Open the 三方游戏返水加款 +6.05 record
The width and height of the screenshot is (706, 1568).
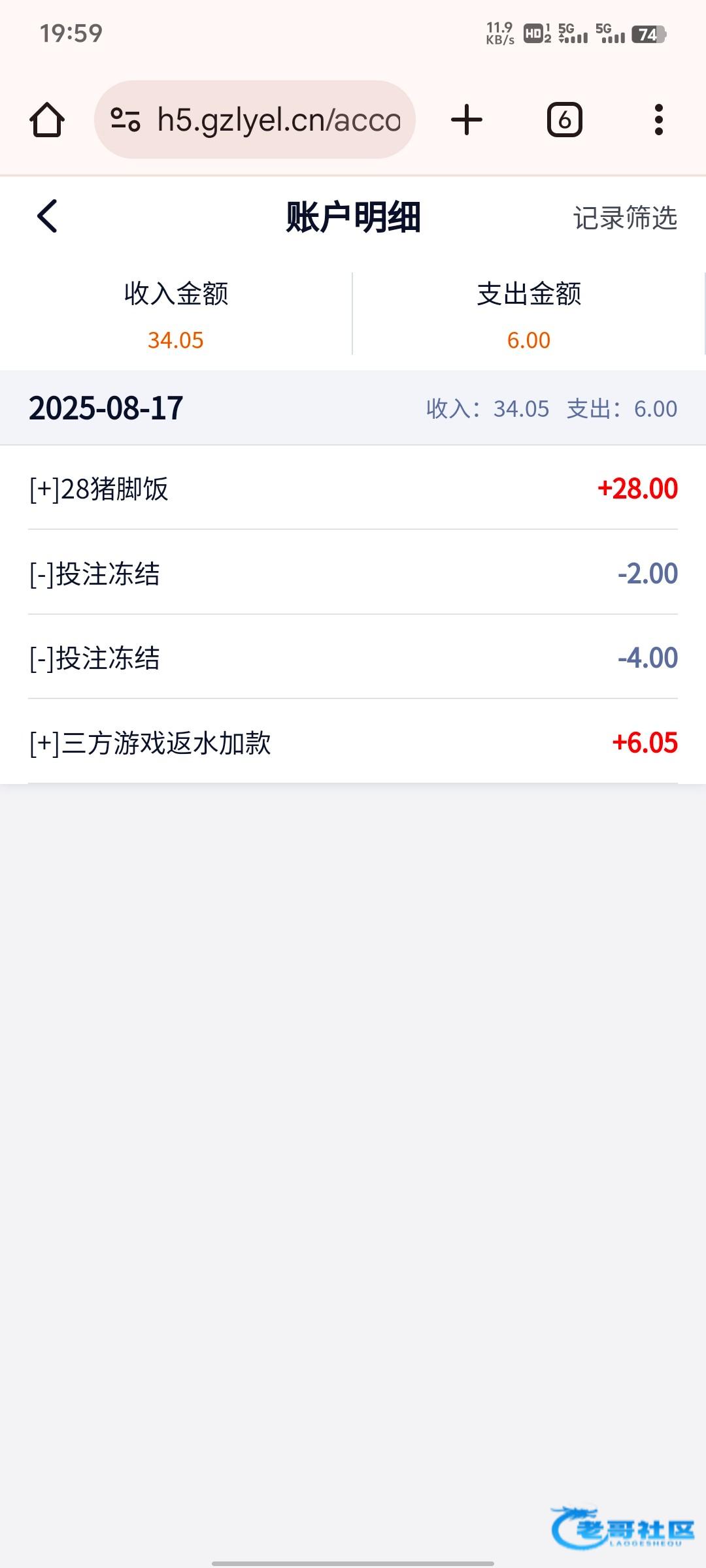tap(353, 742)
